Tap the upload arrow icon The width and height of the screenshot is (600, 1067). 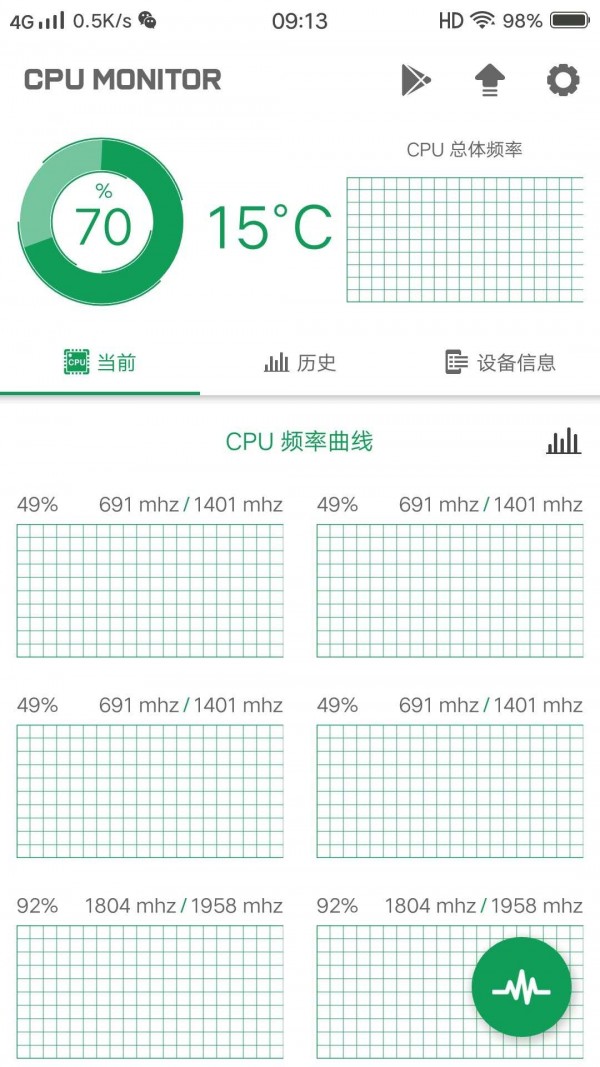tap(489, 81)
